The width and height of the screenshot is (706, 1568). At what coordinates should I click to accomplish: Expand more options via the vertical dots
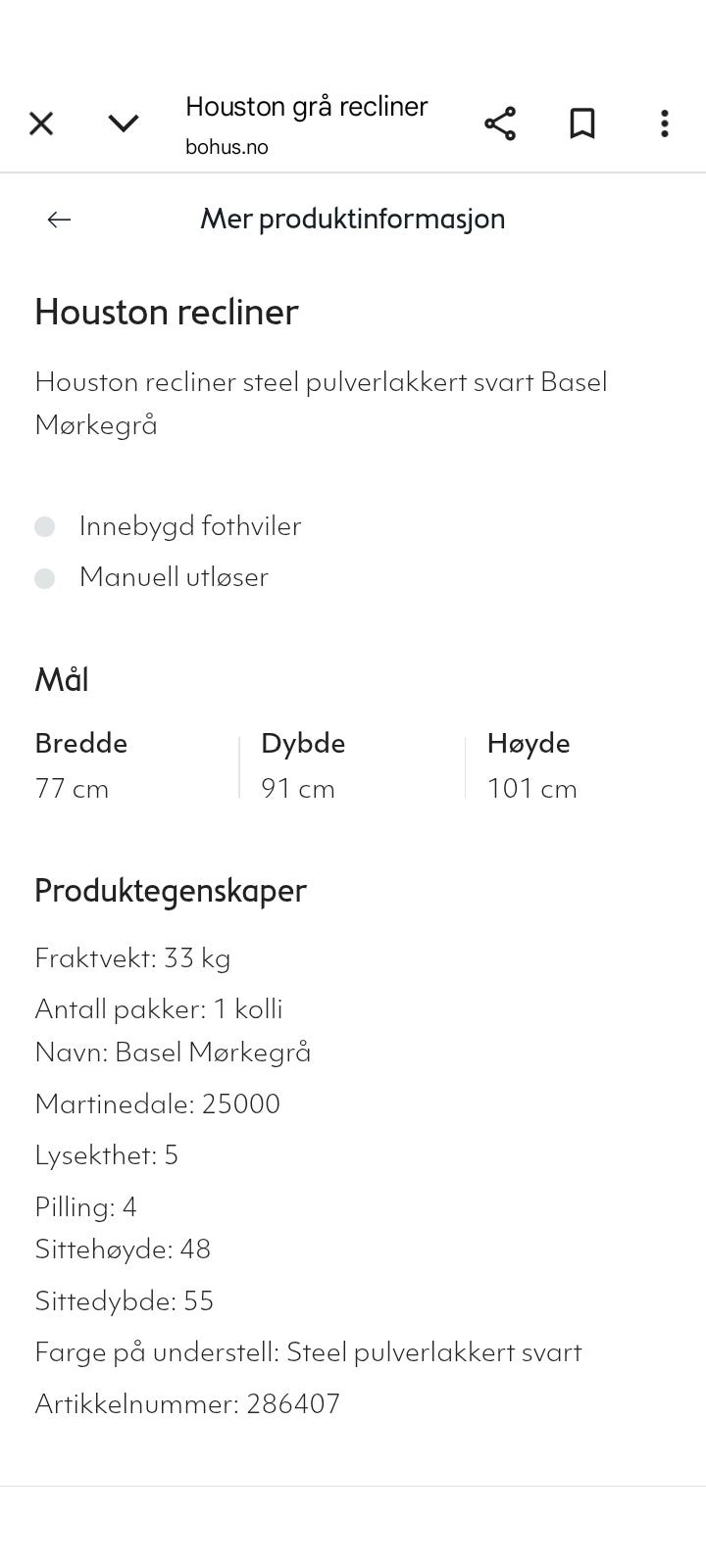(x=665, y=123)
